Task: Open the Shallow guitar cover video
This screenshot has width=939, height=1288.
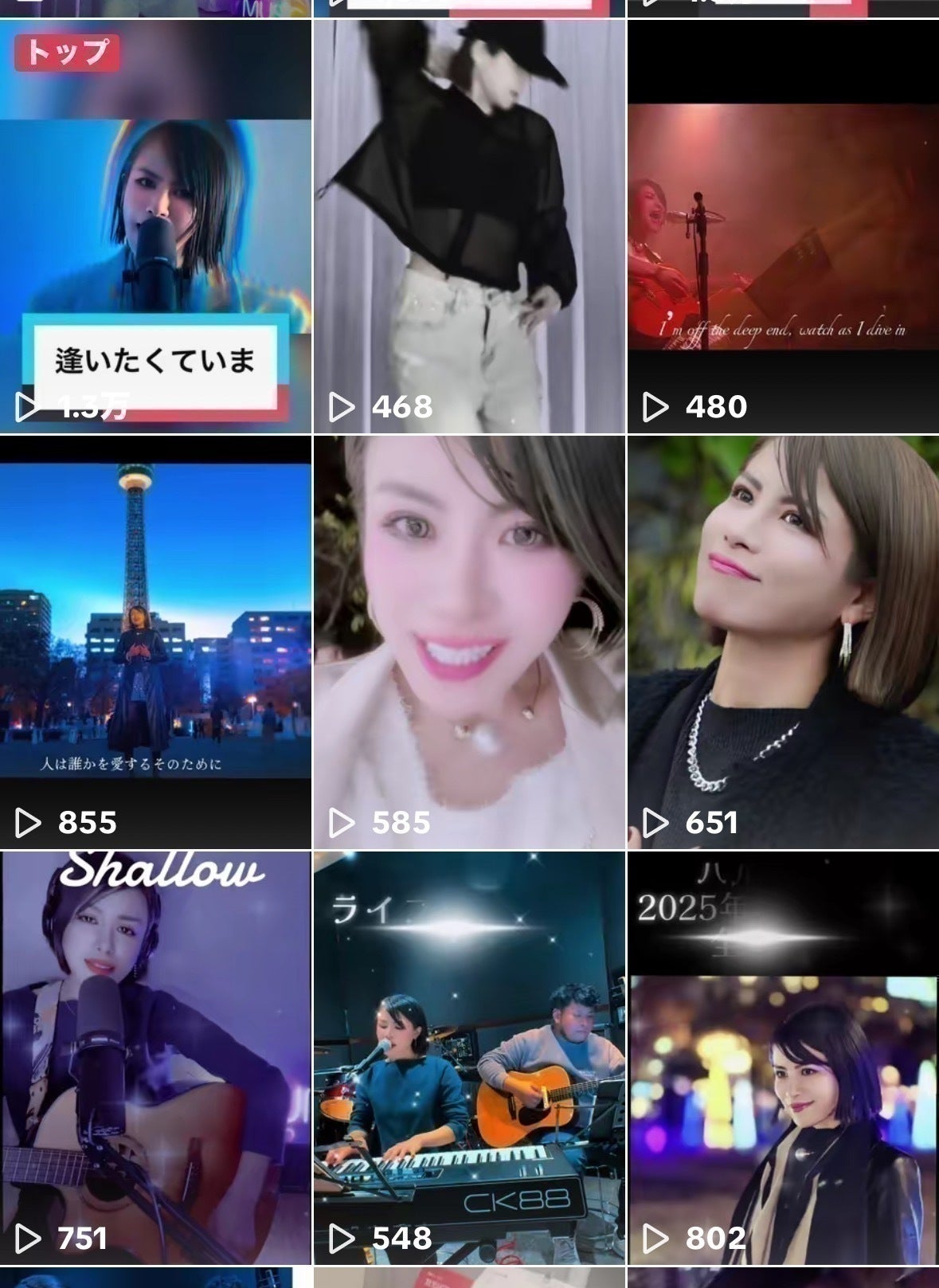Action: pyautogui.click(x=155, y=1058)
